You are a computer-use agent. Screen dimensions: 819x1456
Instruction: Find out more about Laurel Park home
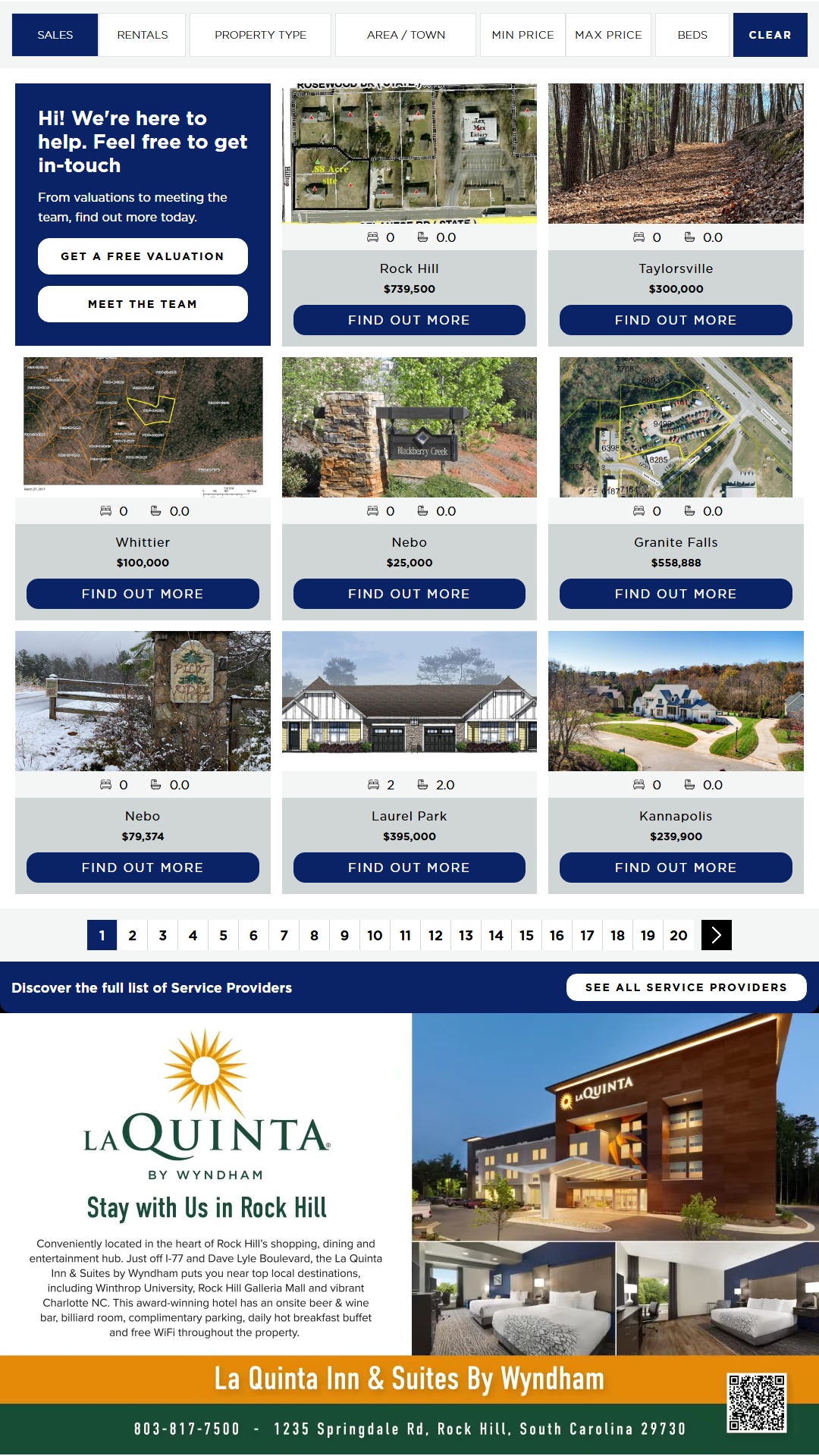409,868
